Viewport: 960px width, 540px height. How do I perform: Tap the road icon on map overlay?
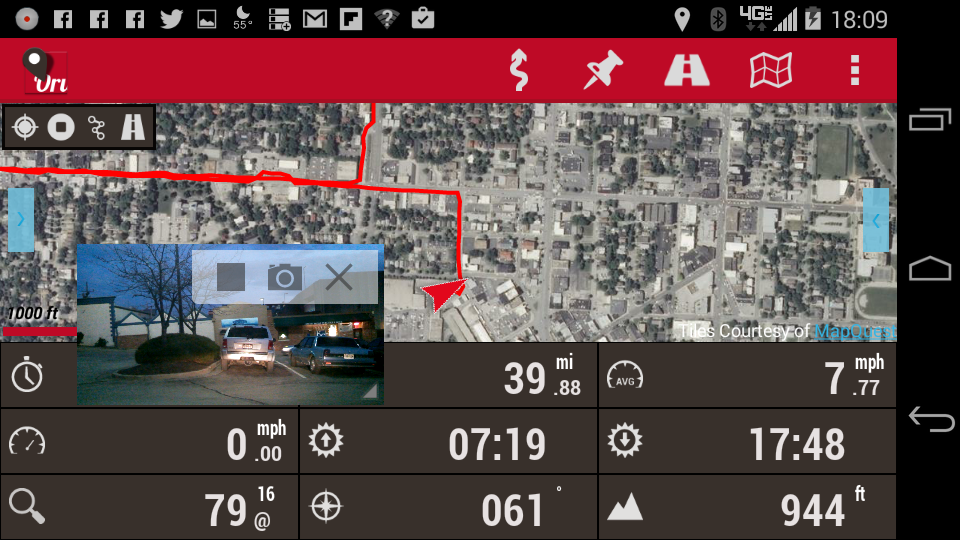pos(133,127)
